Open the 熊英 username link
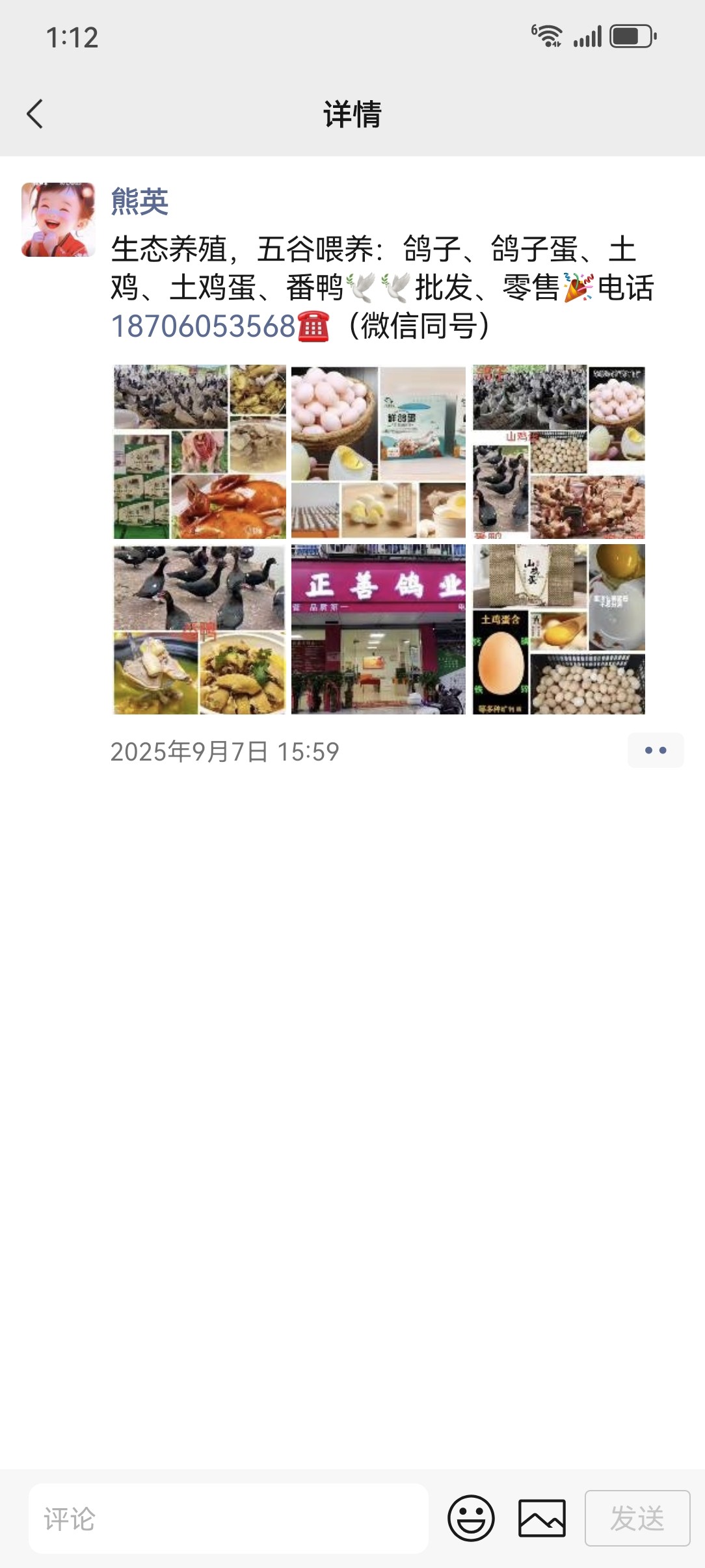 140,201
